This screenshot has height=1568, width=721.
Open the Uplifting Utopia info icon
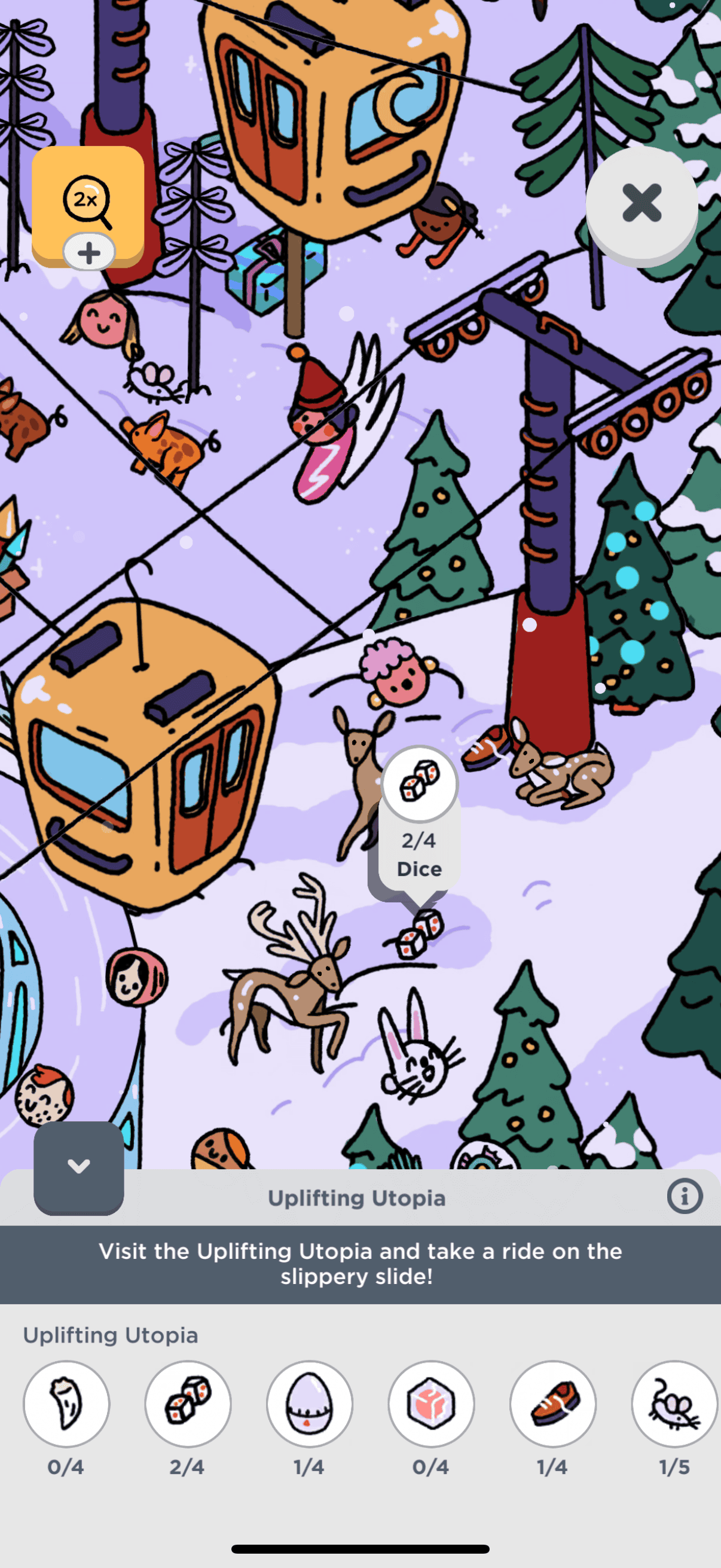[685, 1196]
